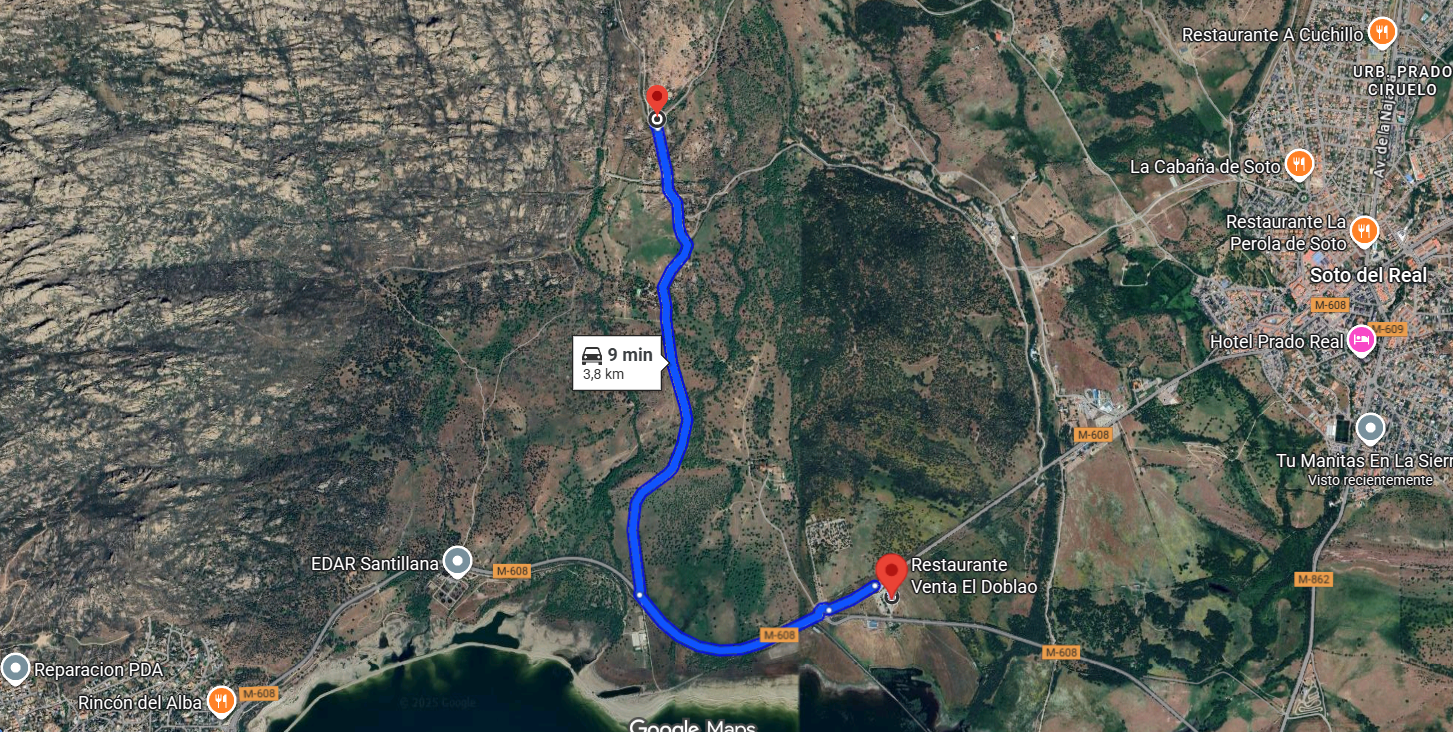View the Hotel Prado Real lodging pin
The width and height of the screenshot is (1453, 732).
click(1360, 341)
